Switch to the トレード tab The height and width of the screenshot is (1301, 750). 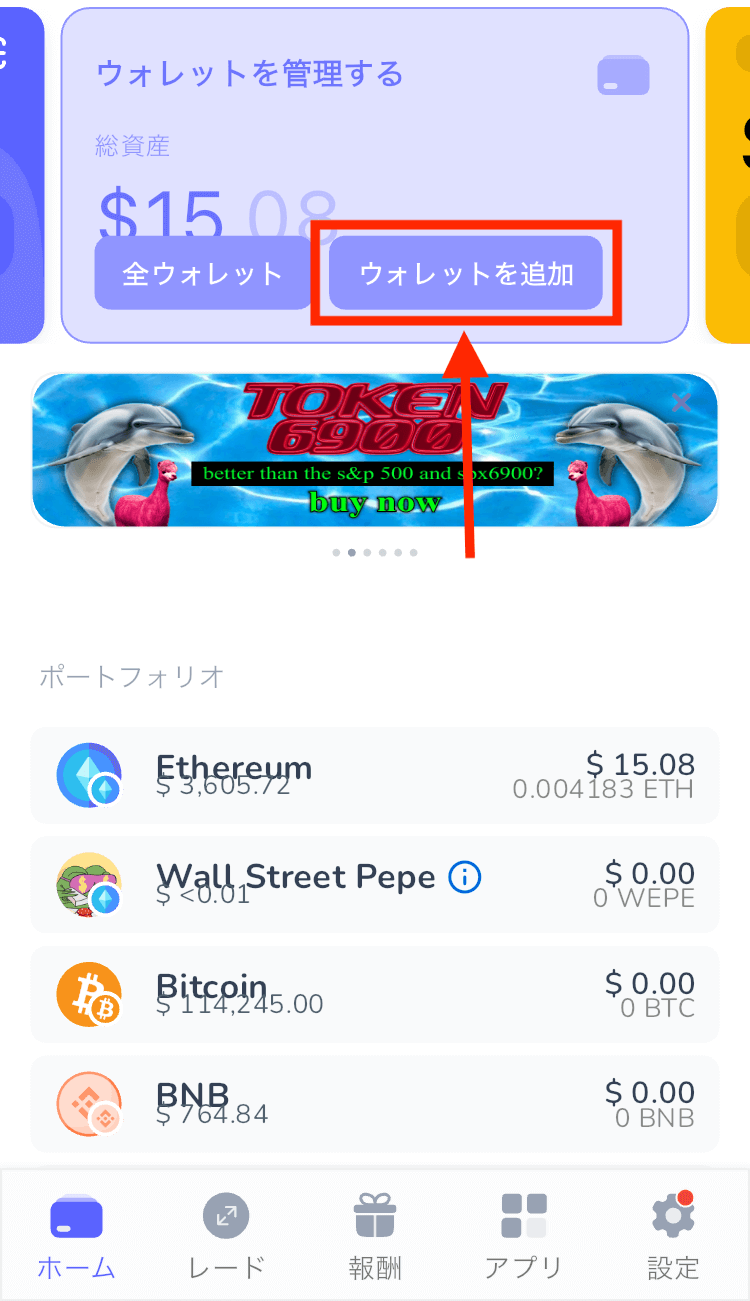point(226,1238)
